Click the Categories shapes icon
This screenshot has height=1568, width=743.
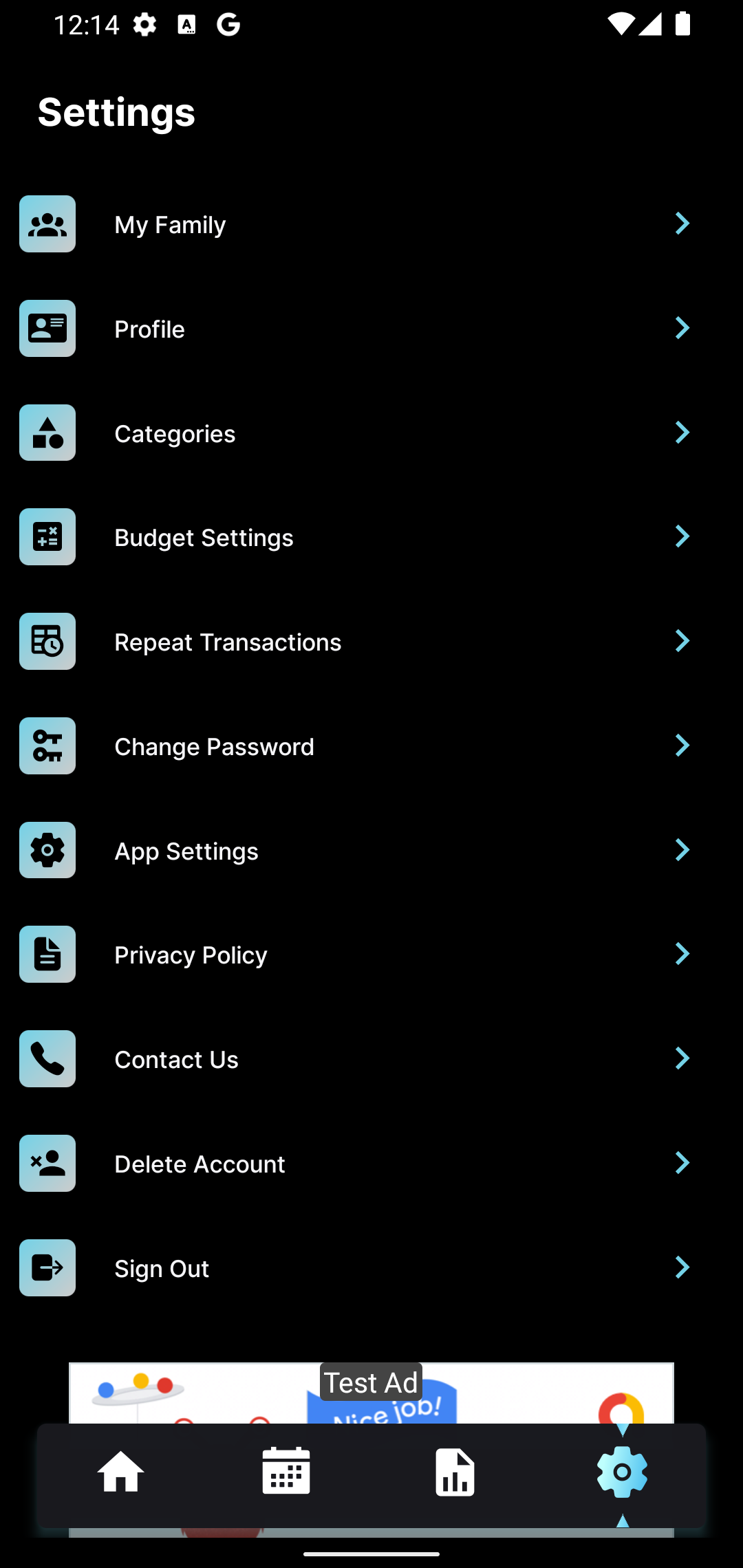click(x=47, y=433)
